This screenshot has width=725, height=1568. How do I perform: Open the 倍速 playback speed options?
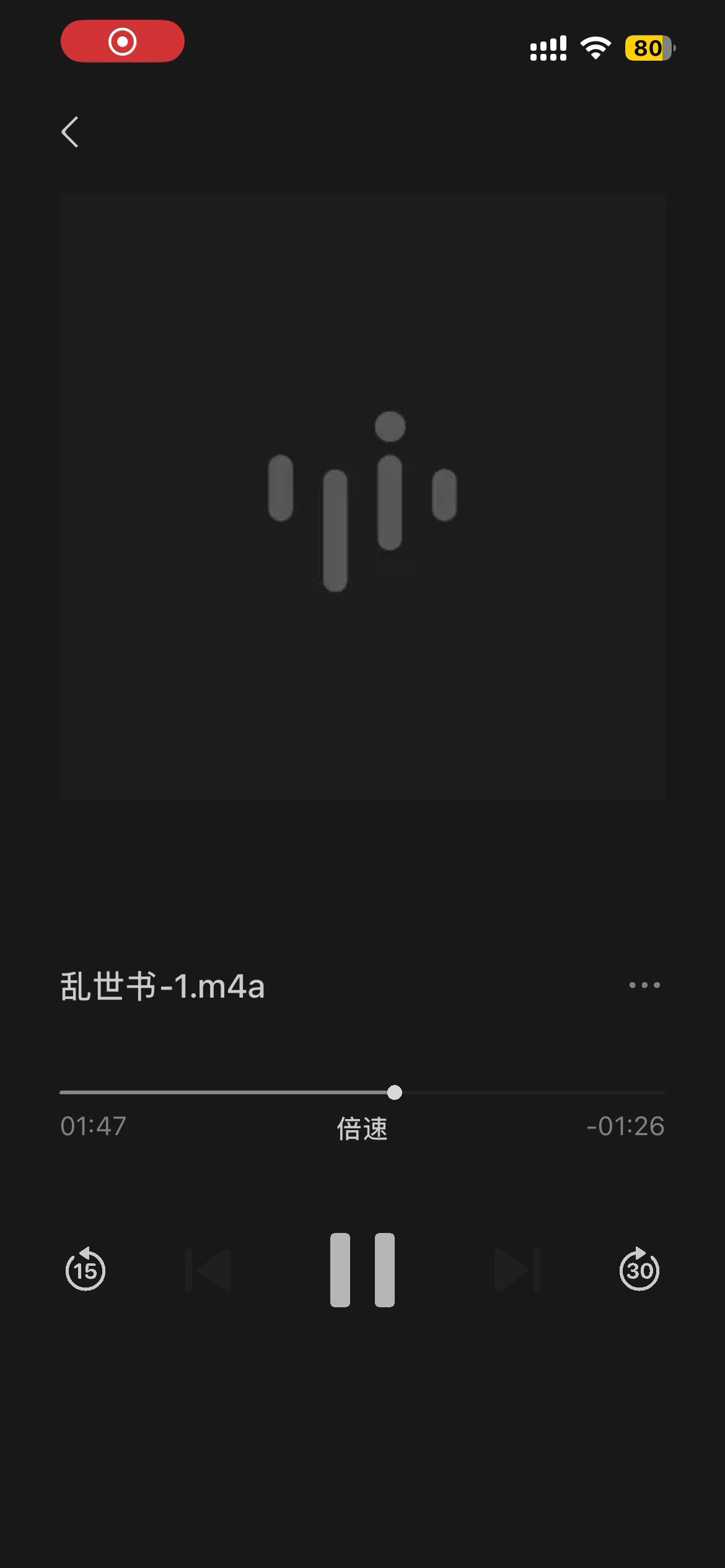[362, 1128]
